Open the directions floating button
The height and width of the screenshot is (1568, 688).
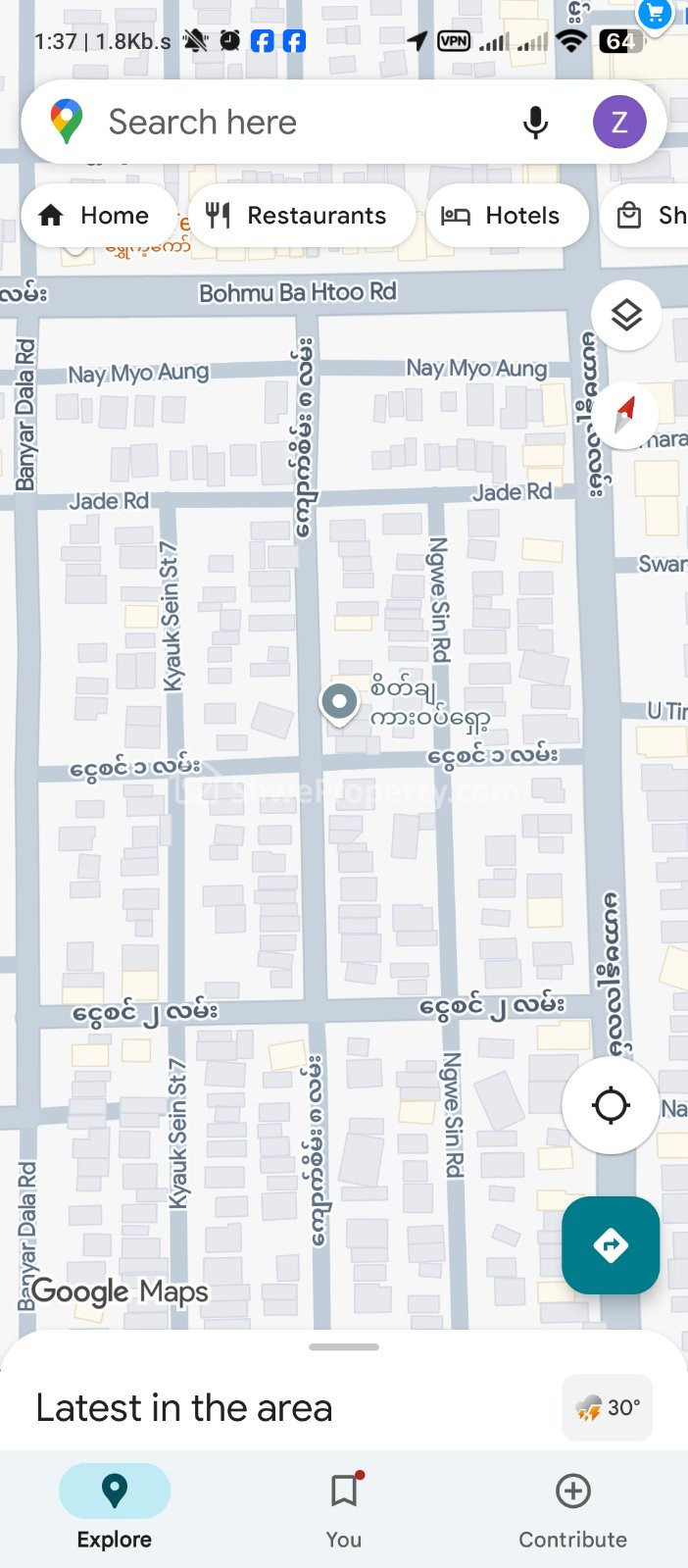[610, 1245]
